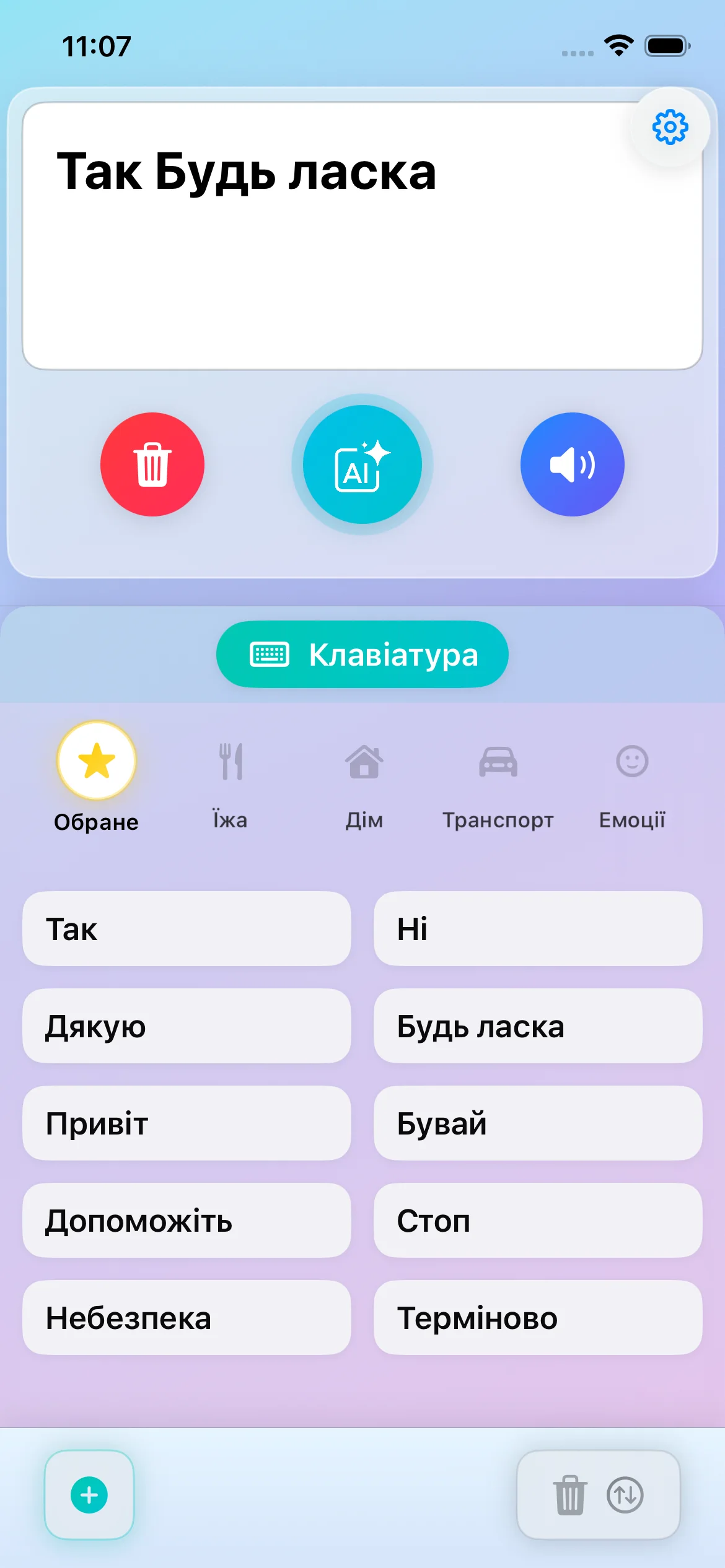
Task: Reorder phrases with the sort arrows icon
Action: tap(625, 1495)
